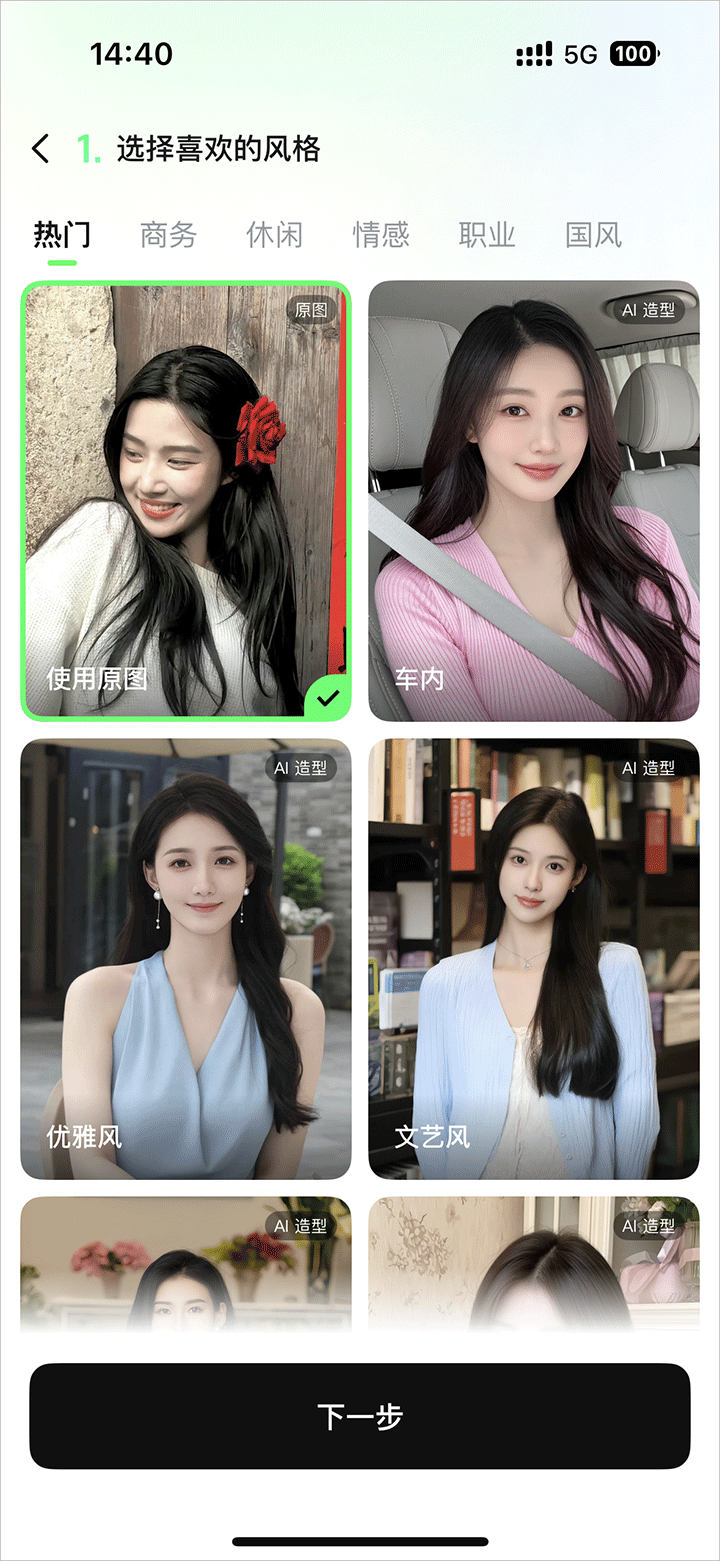720x1561 pixels.
Task: Select the 文艺风 style card
Action: point(534,958)
